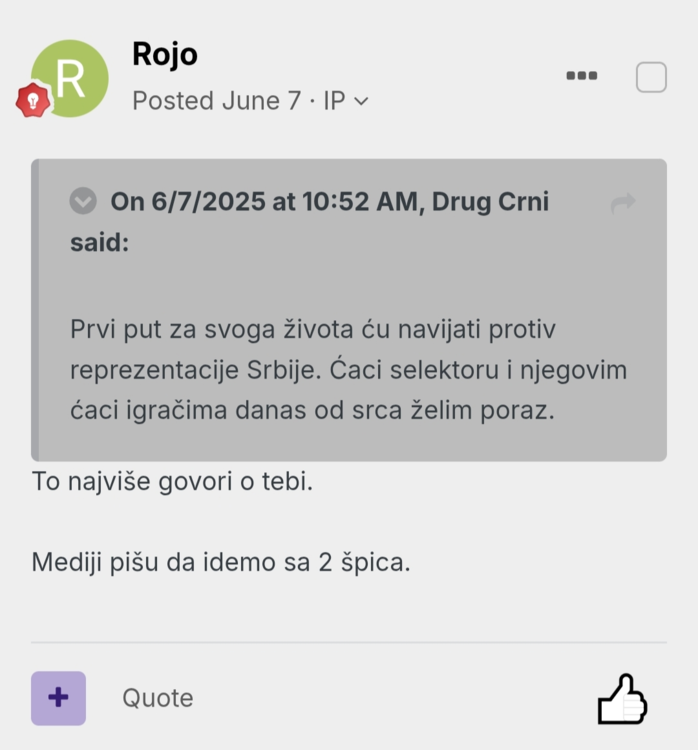
Task: Open the Posted June 7 timestamp link
Action: (x=217, y=101)
